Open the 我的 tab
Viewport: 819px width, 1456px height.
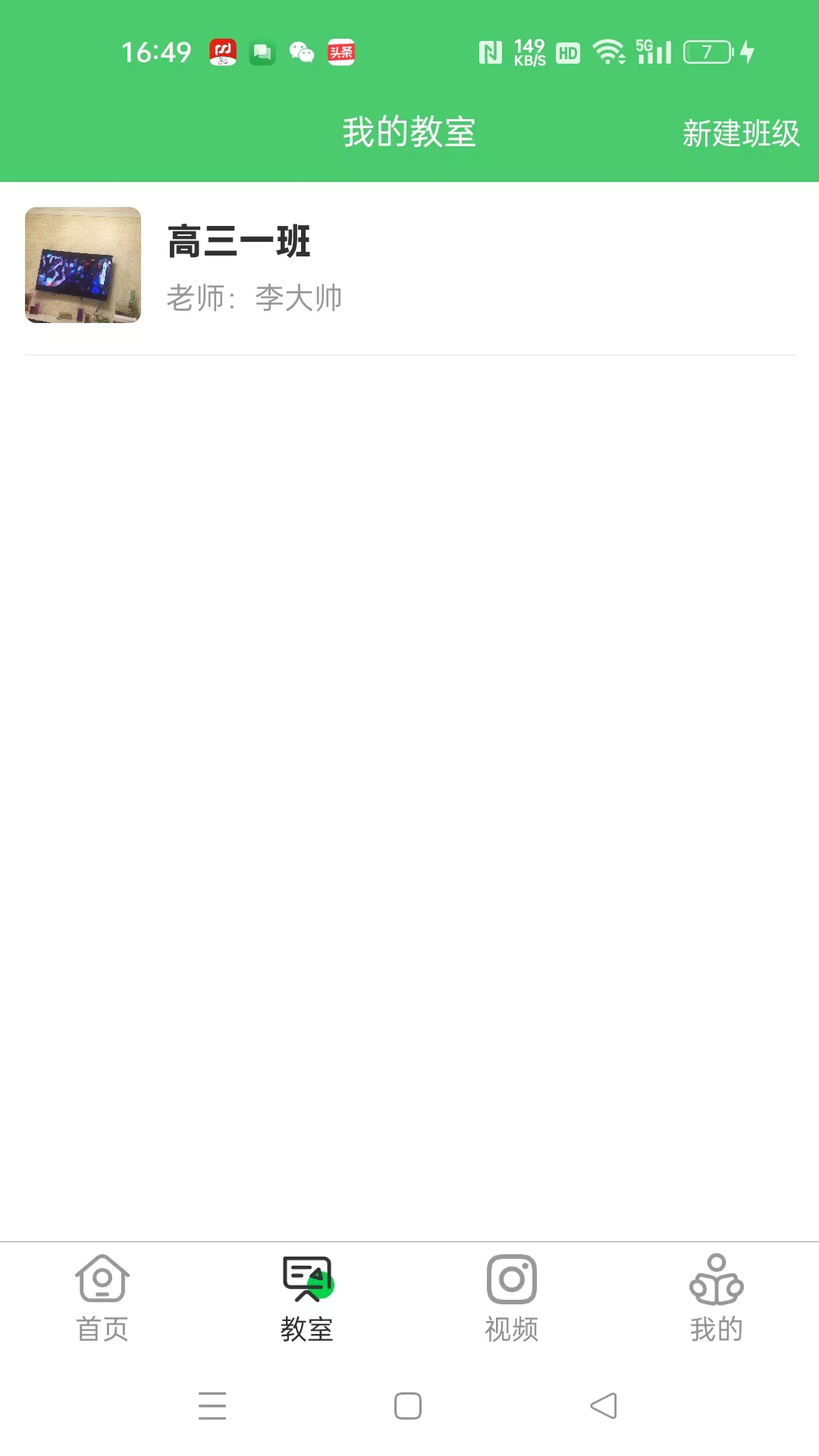pos(716,1298)
